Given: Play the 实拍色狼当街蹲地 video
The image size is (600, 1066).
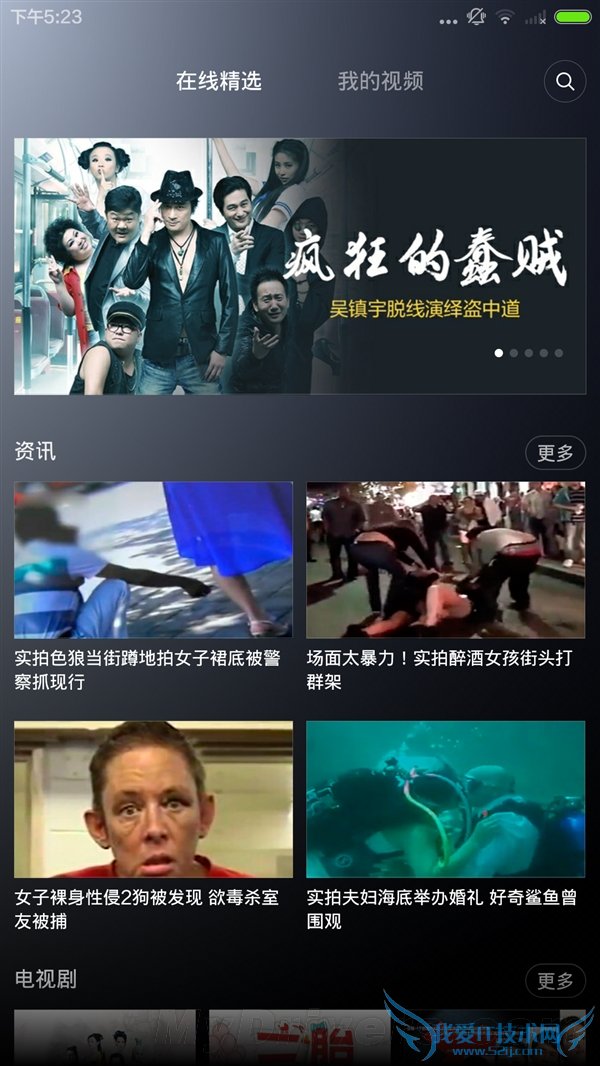Looking at the screenshot, I should point(153,560).
